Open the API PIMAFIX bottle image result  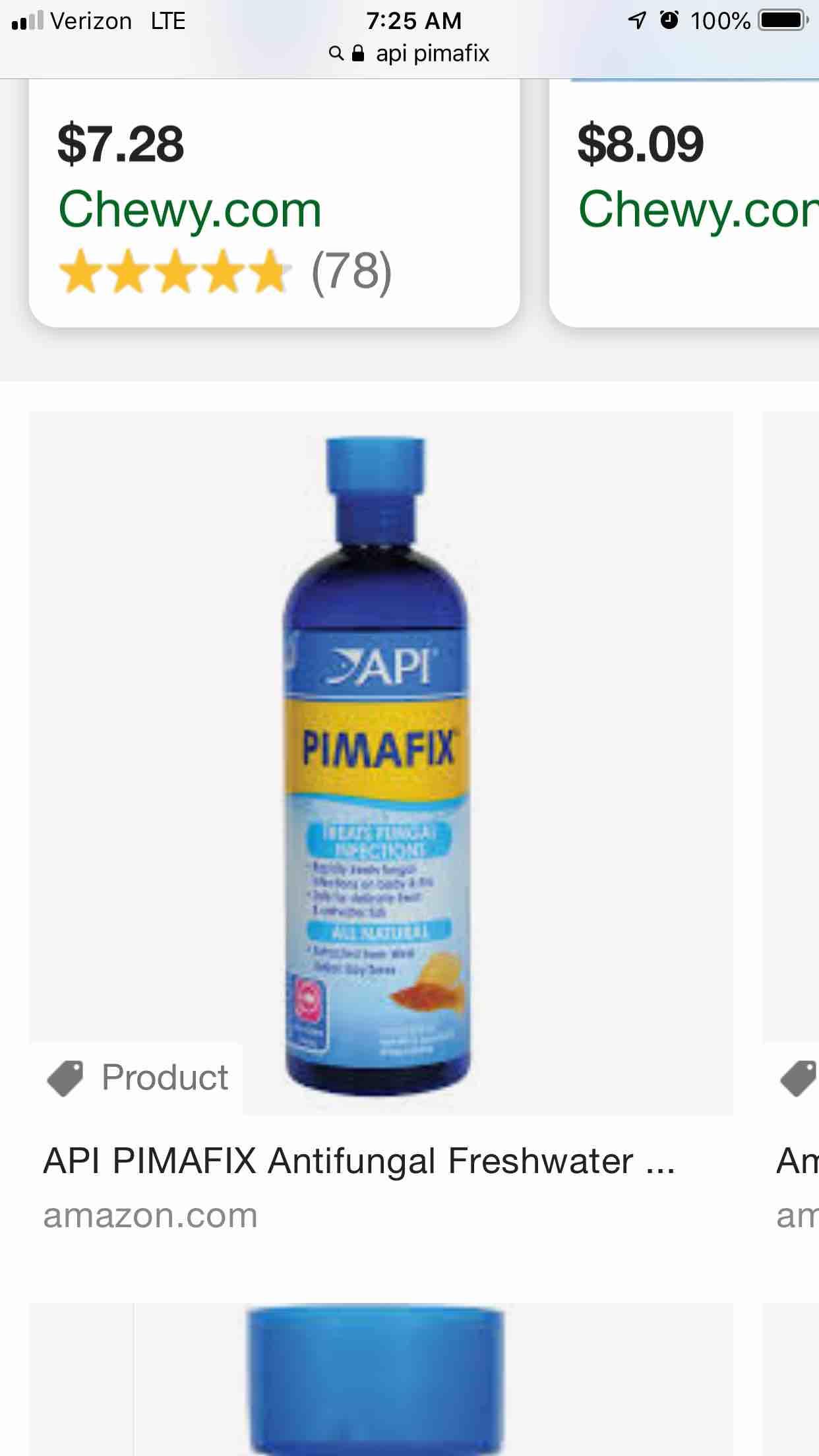click(380, 762)
